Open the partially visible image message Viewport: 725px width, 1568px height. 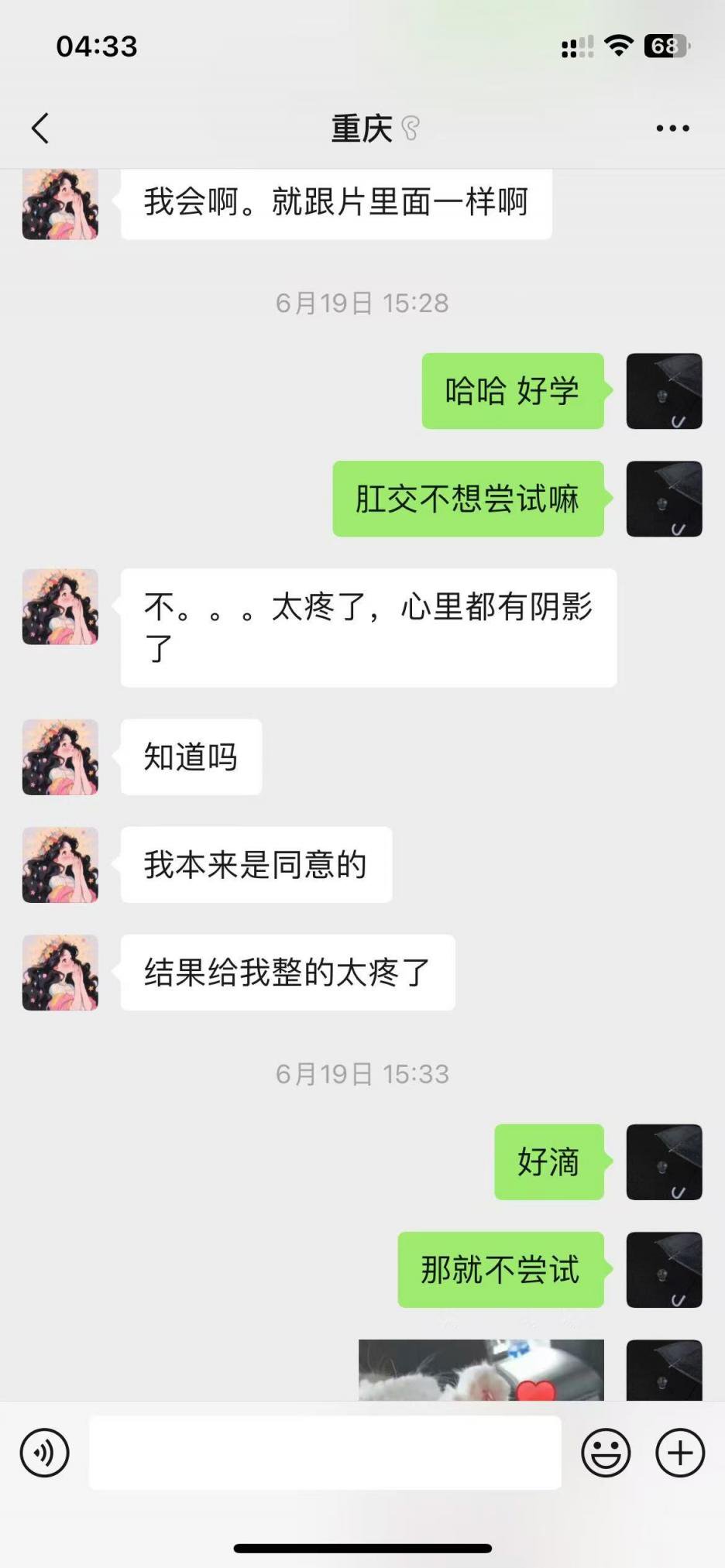tap(481, 1369)
